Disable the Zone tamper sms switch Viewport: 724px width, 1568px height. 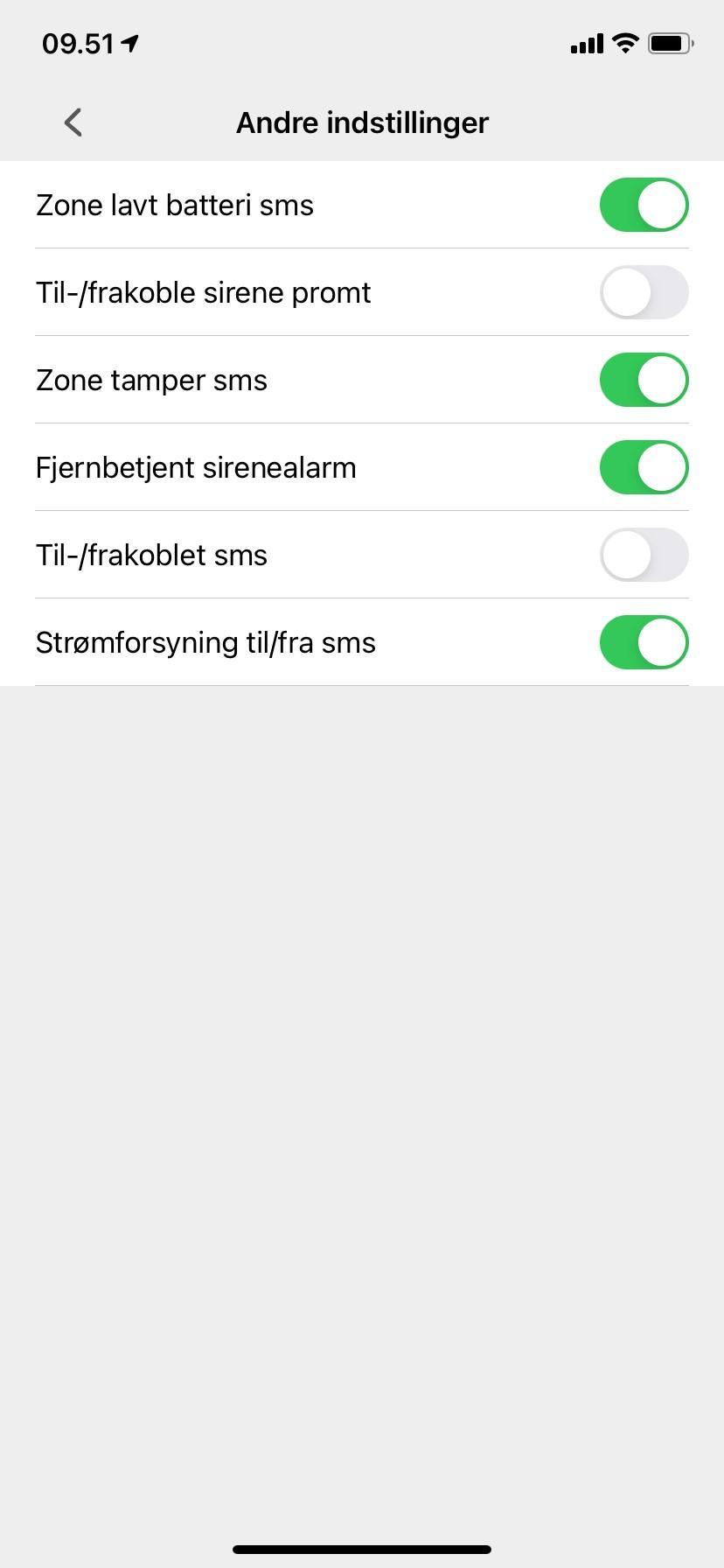[x=644, y=380]
